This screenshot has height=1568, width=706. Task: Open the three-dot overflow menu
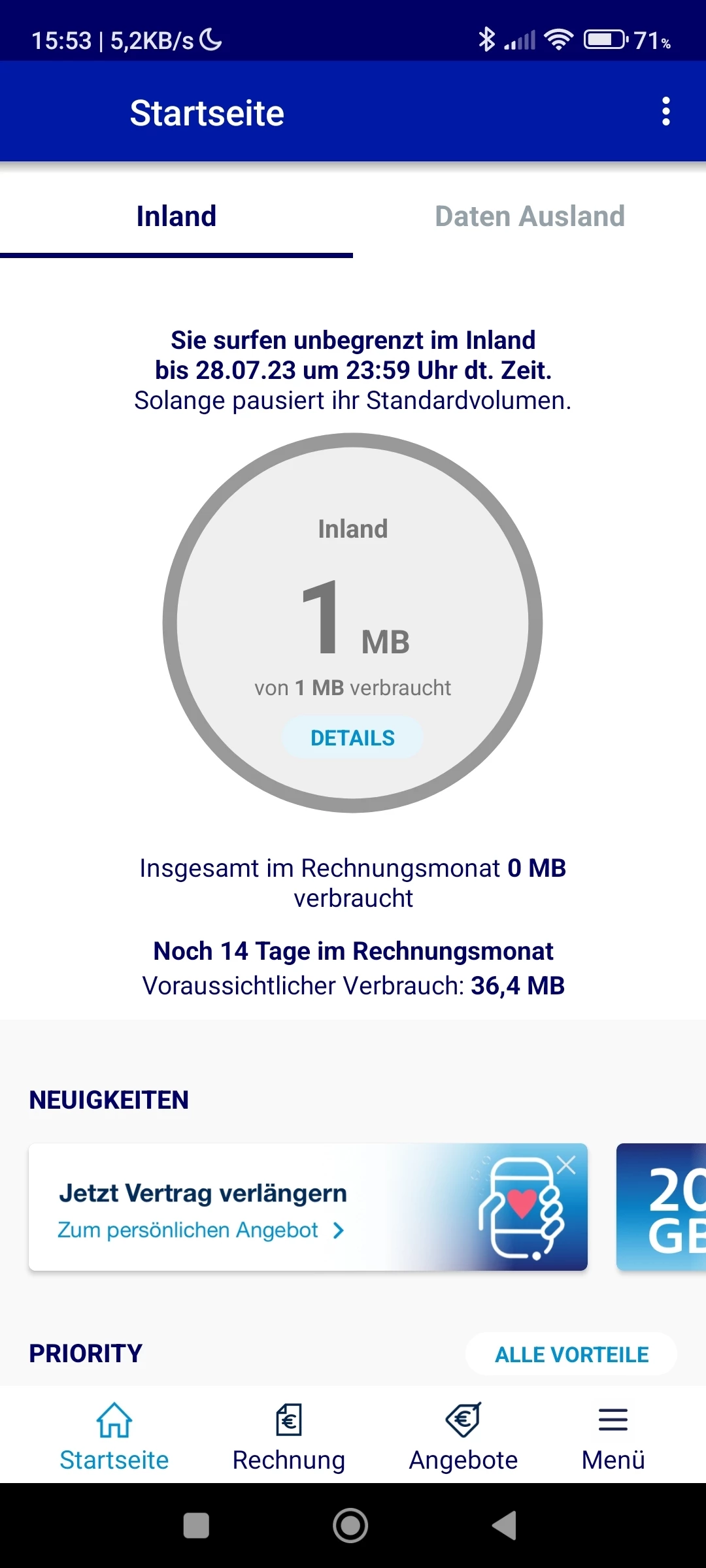point(665,112)
